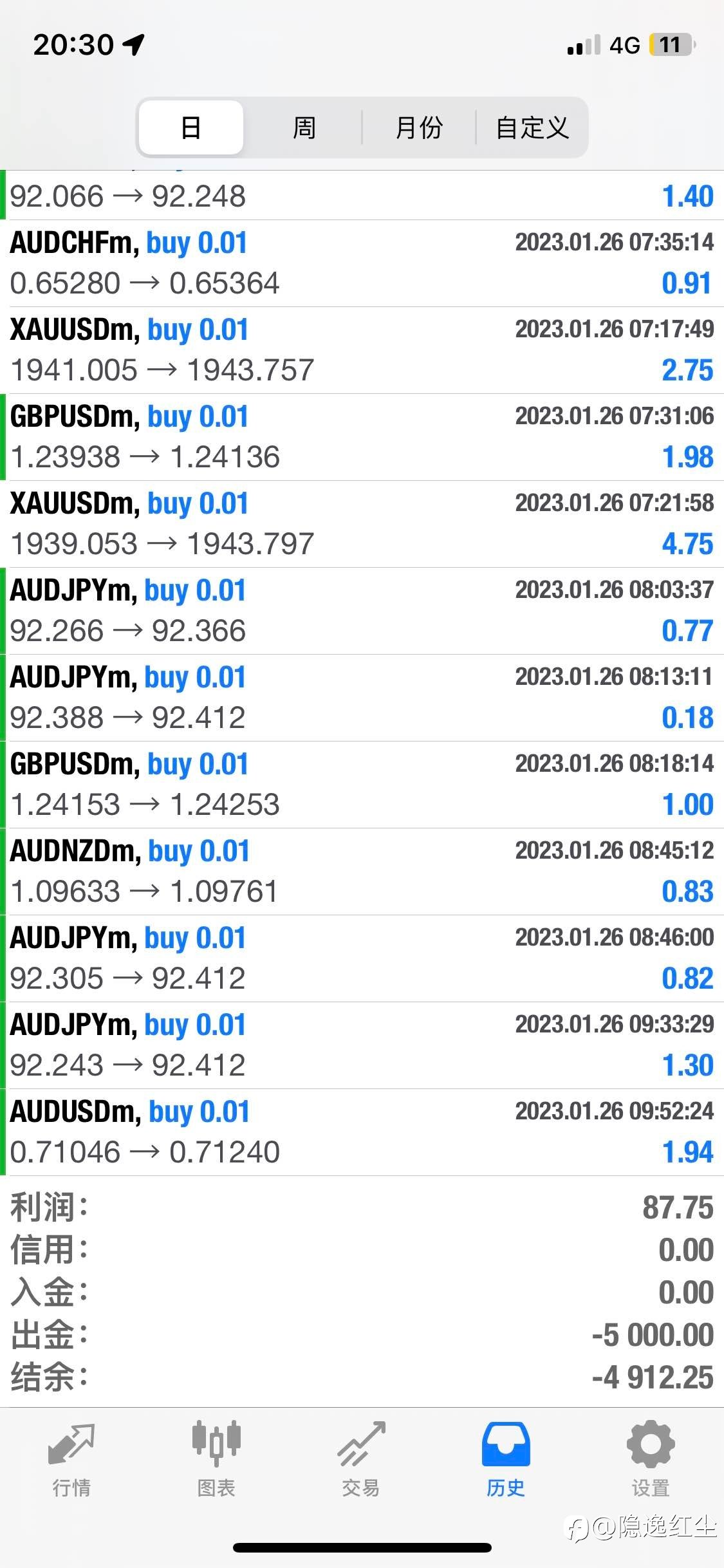Open the AUDJPYm trade at 08:46:00

362,958
